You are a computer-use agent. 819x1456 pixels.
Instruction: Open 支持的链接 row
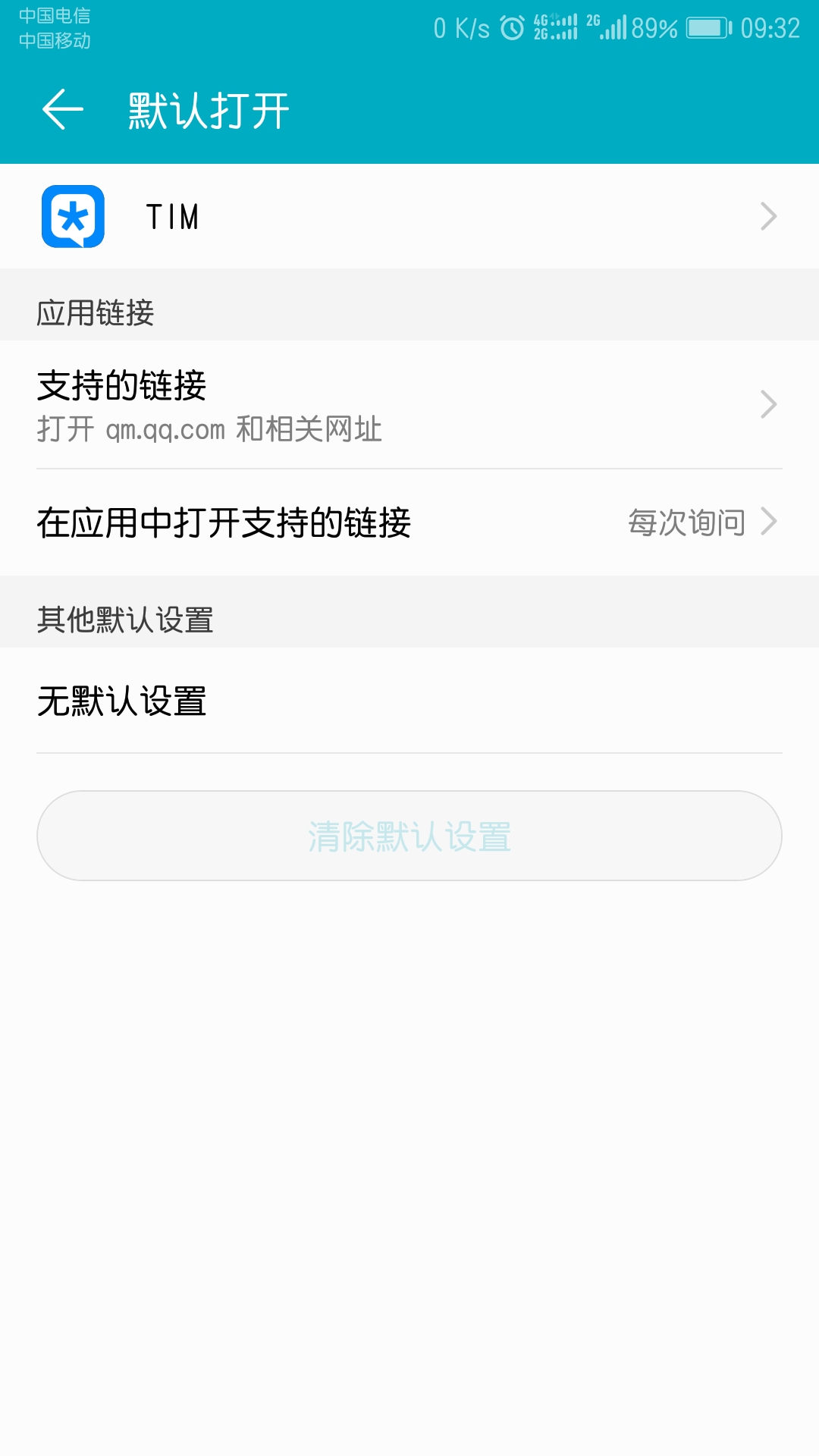(x=409, y=405)
